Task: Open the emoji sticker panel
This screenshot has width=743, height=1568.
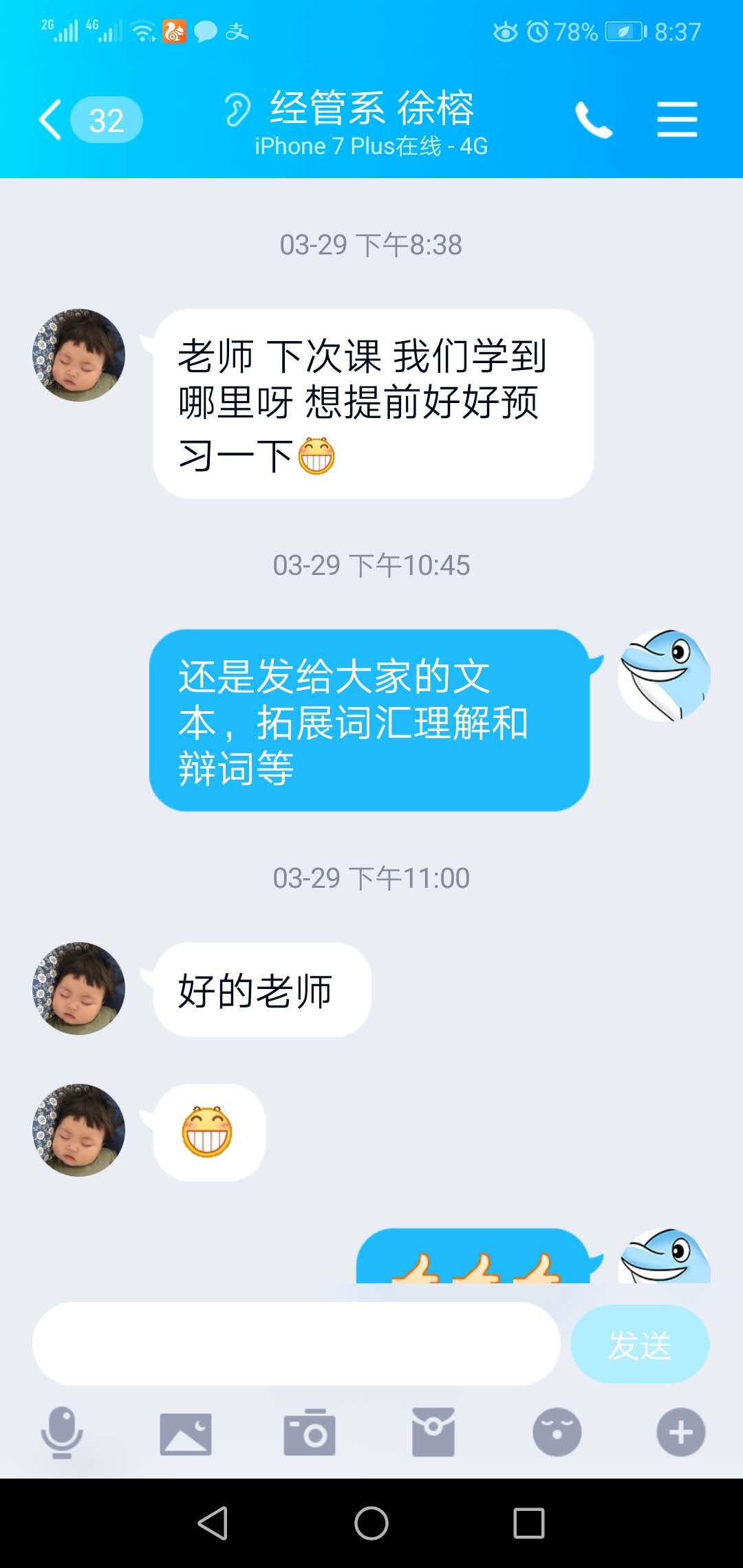Action: 557,1433
